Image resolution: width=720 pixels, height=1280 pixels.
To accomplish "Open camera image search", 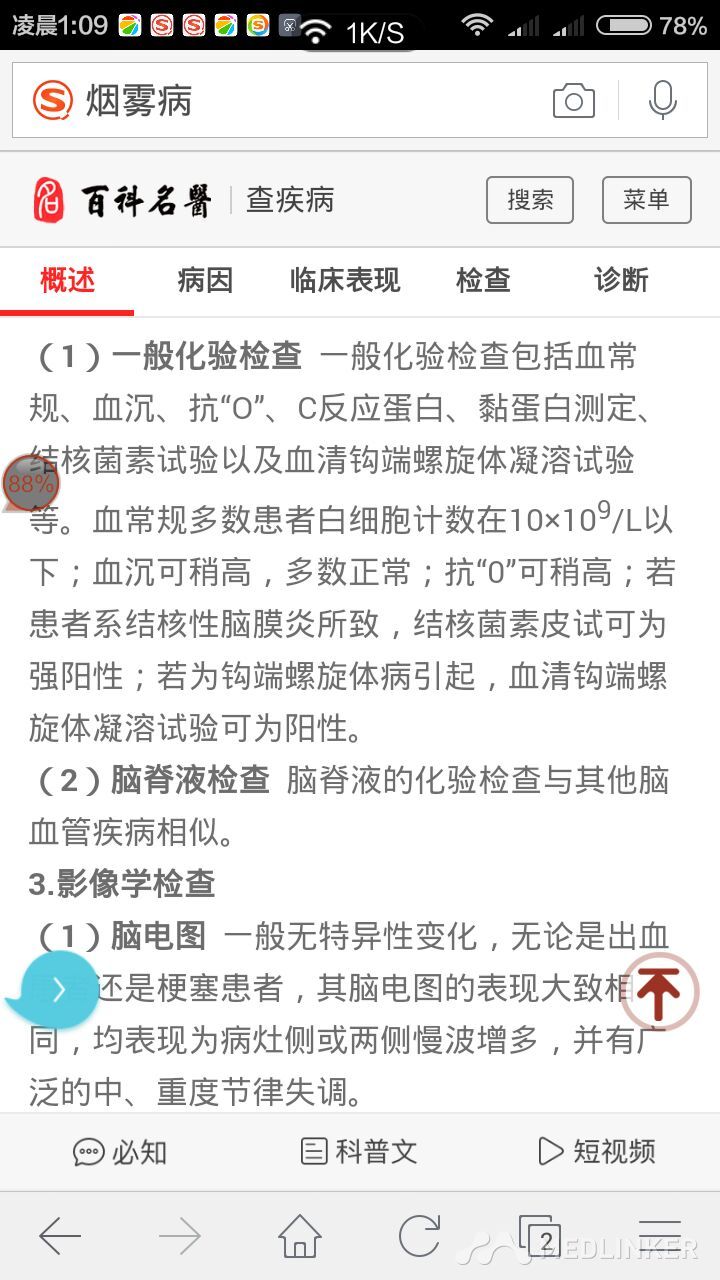I will click(x=574, y=101).
